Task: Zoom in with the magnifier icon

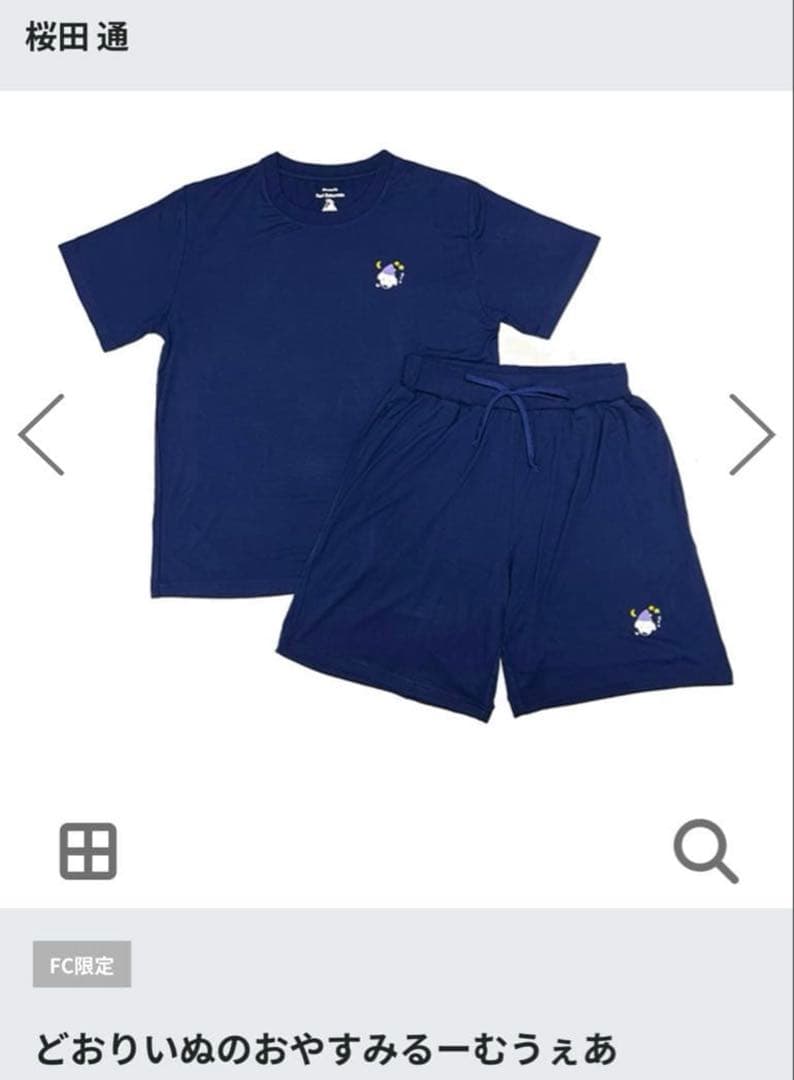Action: (705, 851)
